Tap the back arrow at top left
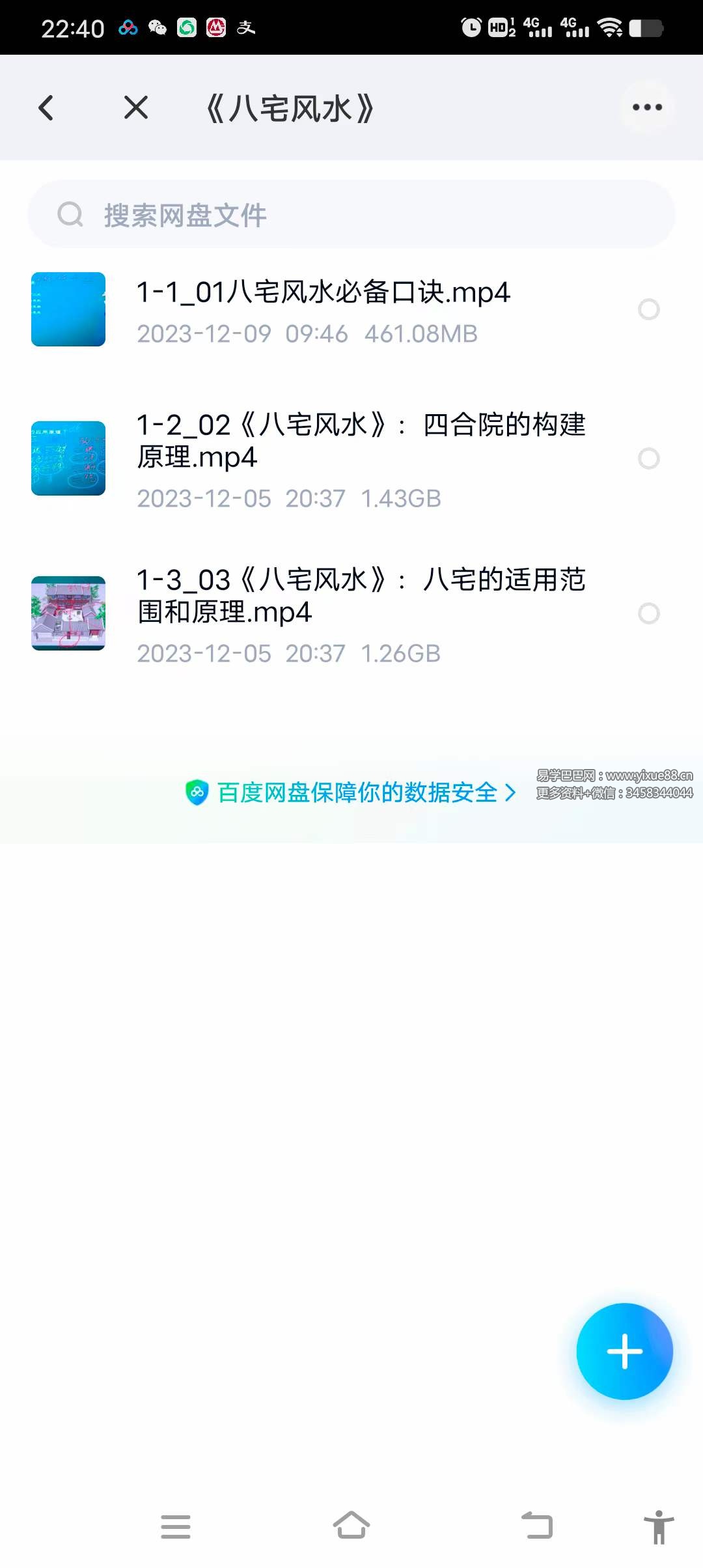Screen dimensions: 703x1568 (x=46, y=108)
